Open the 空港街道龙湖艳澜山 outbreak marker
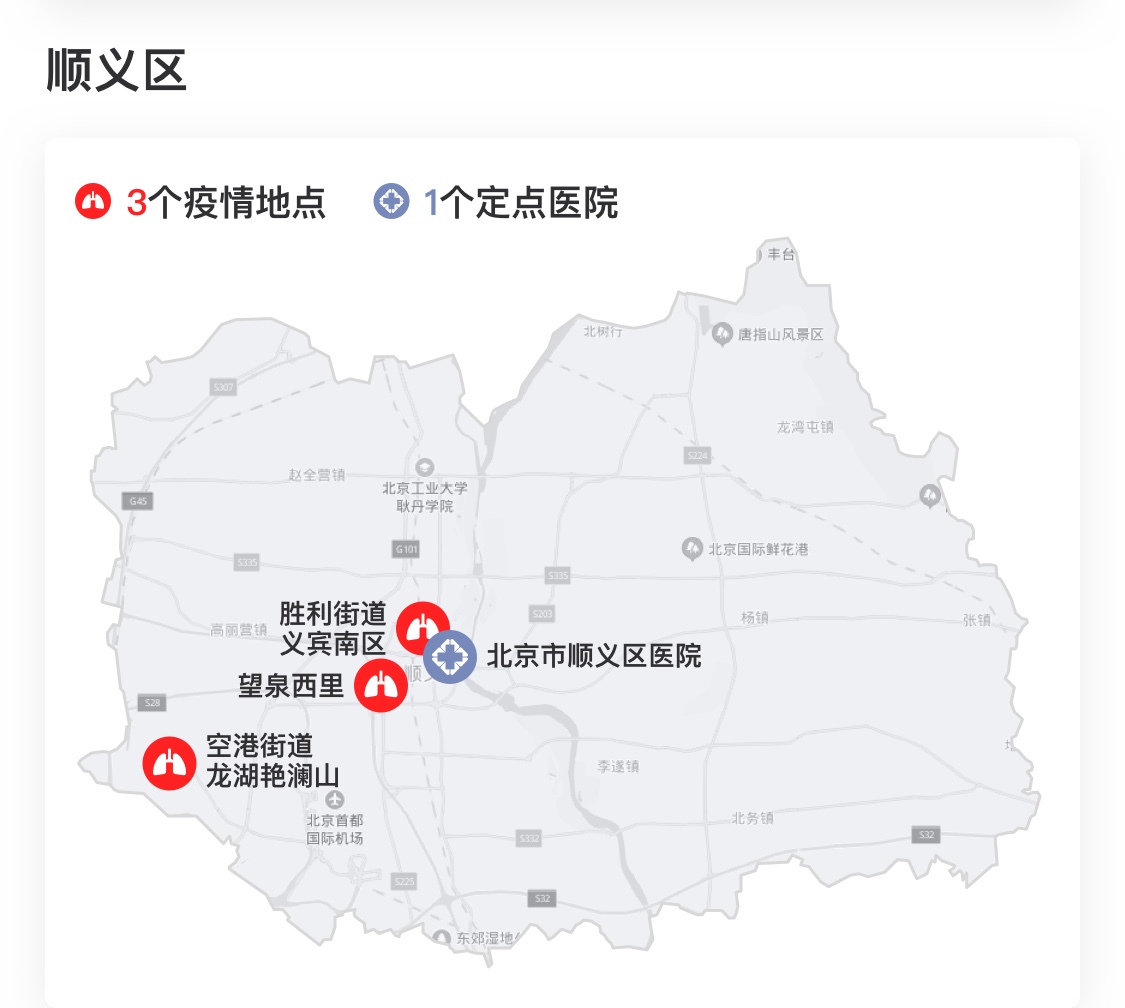This screenshot has width=1125, height=1008. (168, 763)
